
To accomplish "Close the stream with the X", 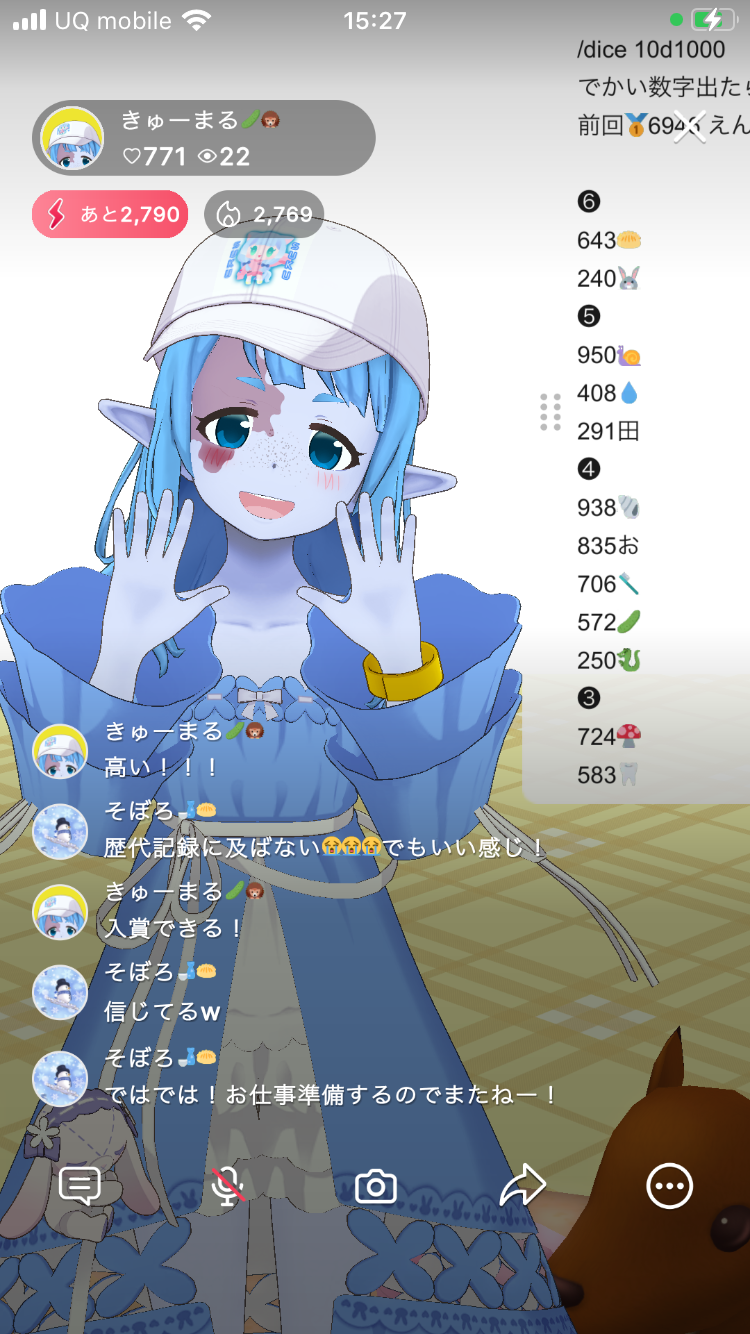I will pyautogui.click(x=689, y=126).
